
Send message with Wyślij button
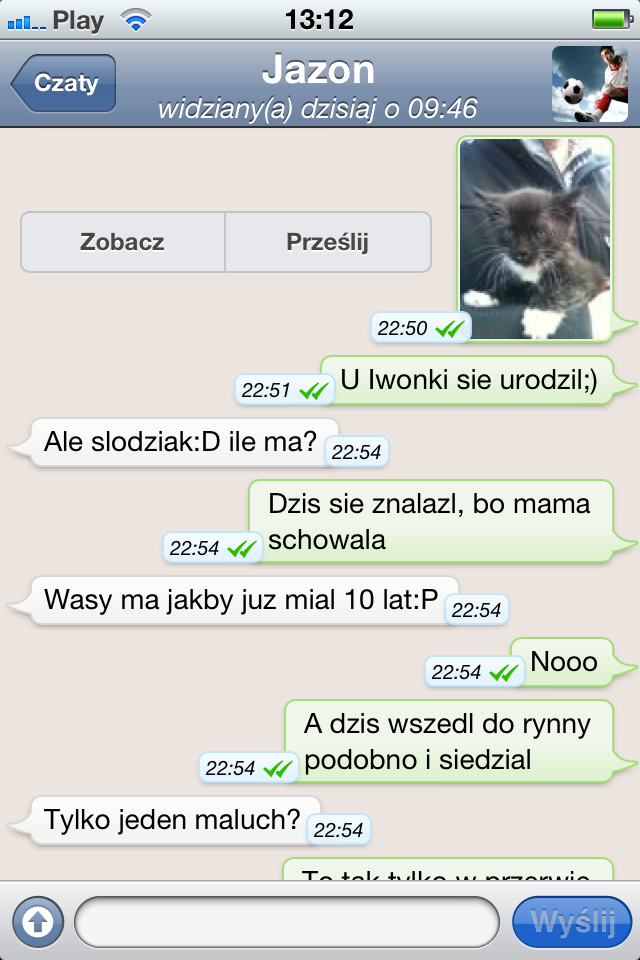coord(572,921)
